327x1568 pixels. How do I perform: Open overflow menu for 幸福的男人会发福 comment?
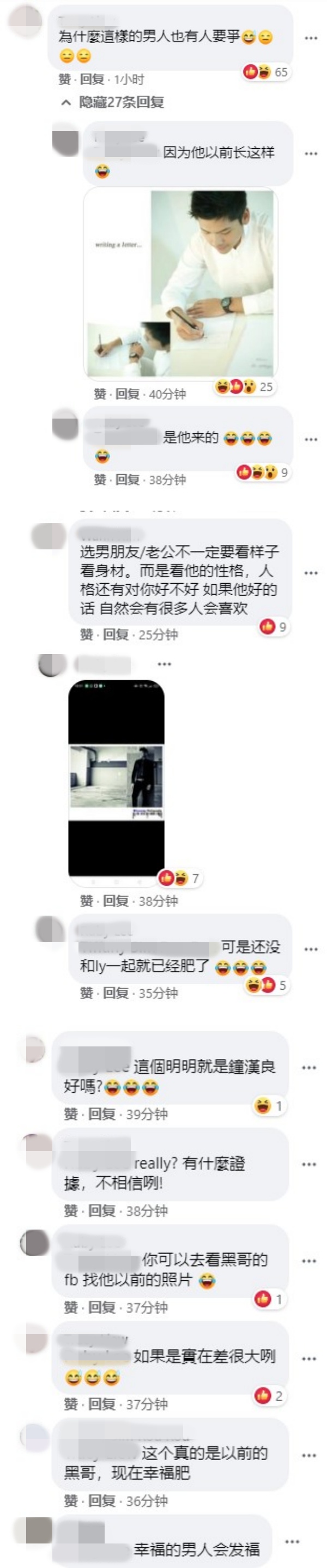pyautogui.click(x=292, y=1542)
